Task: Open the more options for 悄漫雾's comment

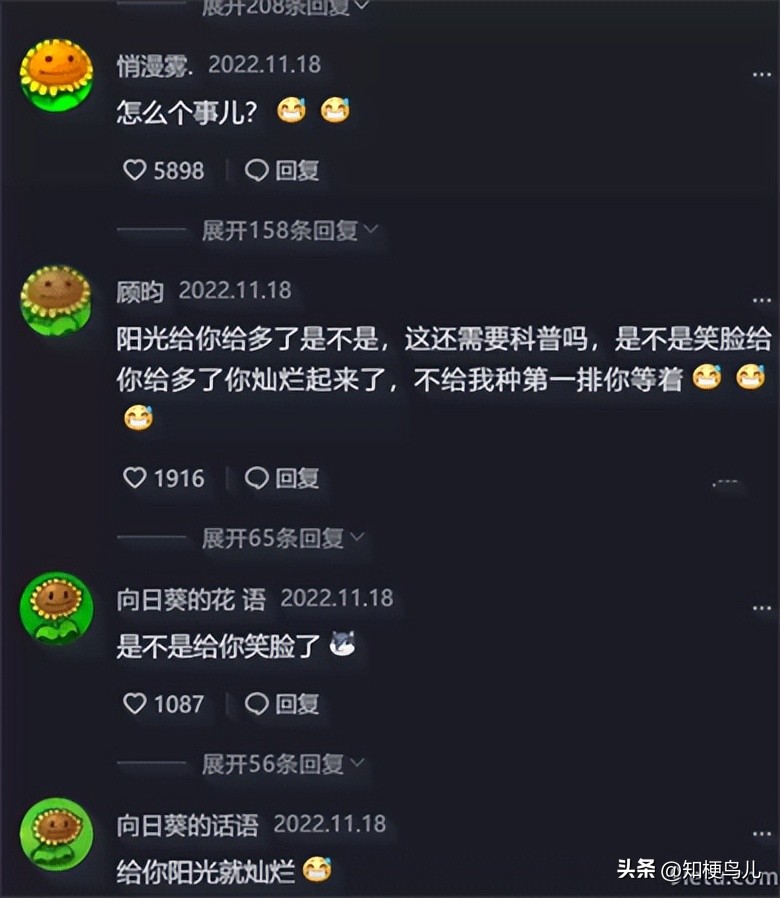Action: point(762,75)
